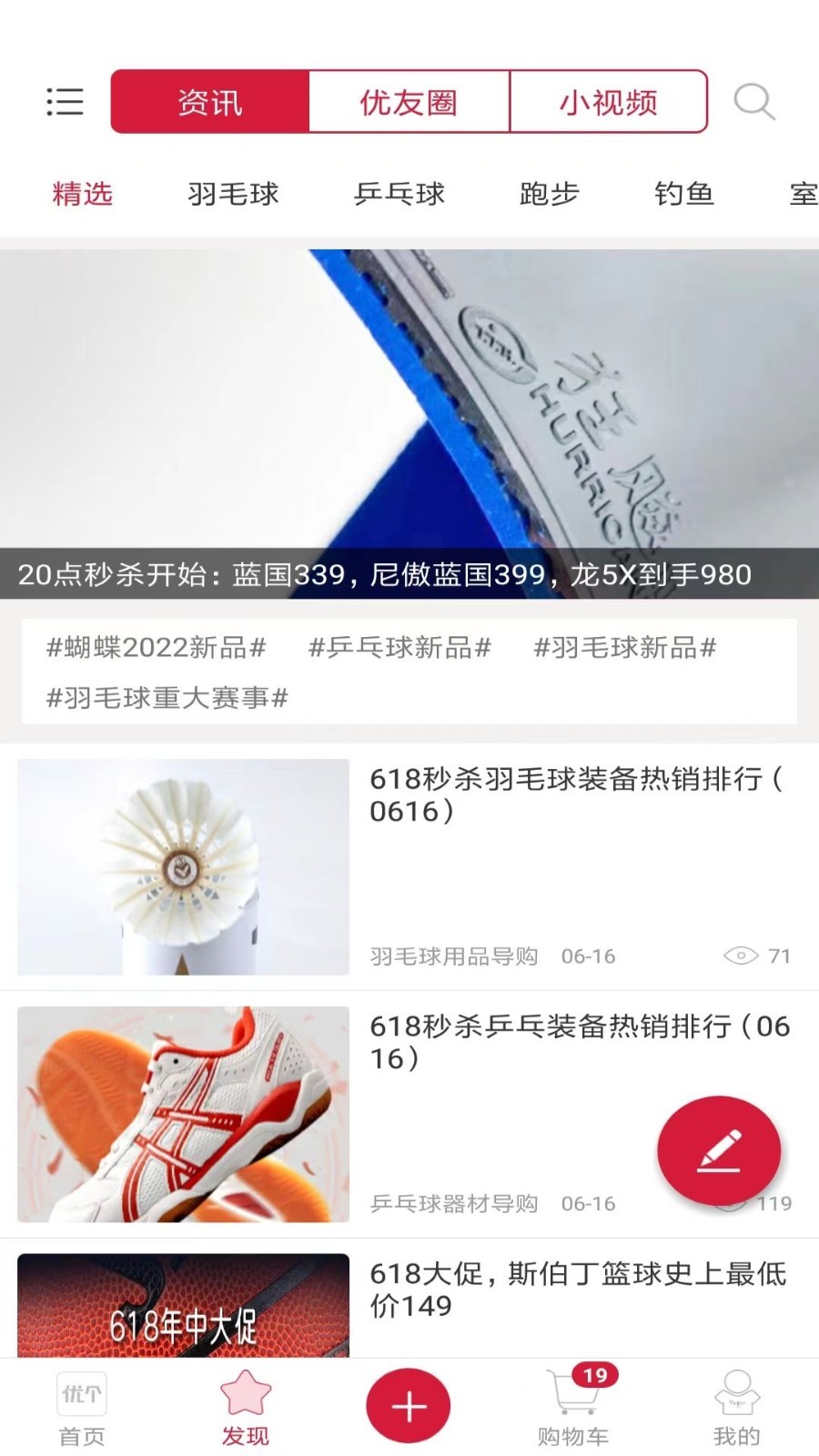This screenshot has width=819, height=1456.
Task: Tap the badminton shuttlecock article thumbnail
Action: tap(180, 869)
